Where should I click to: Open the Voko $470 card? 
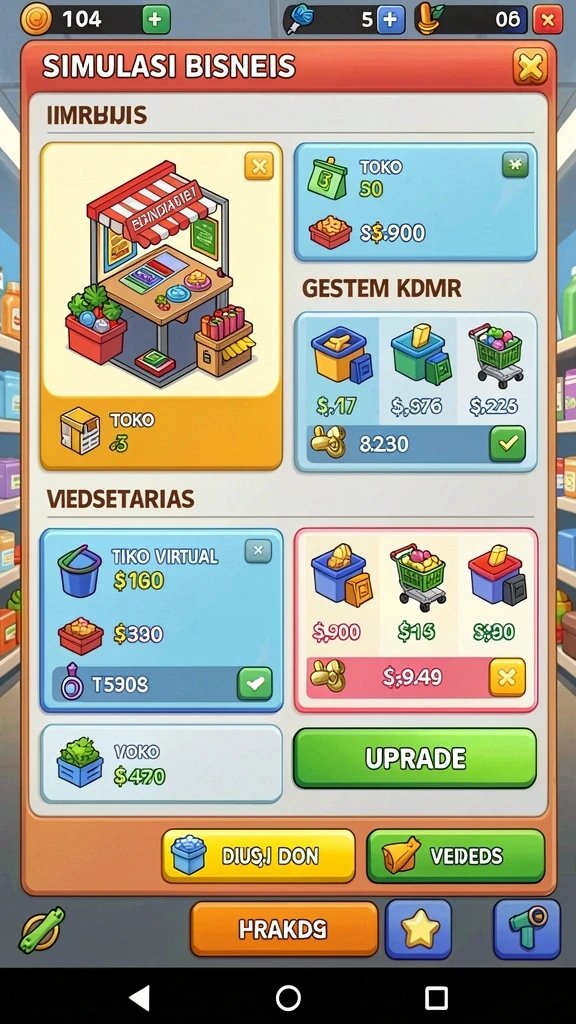(161, 763)
